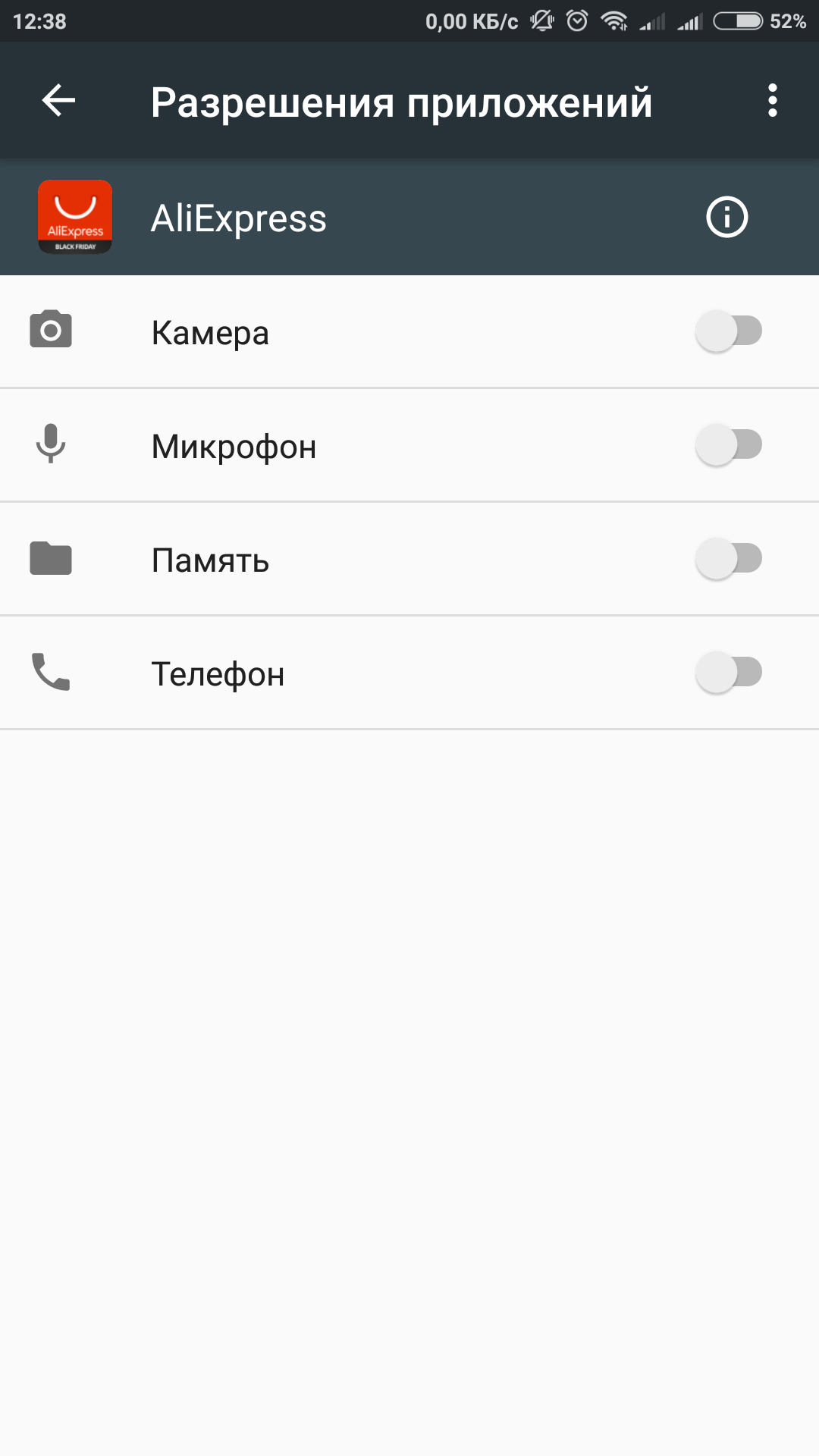Allow the Телефон permission
819x1456 pixels.
coord(728,673)
